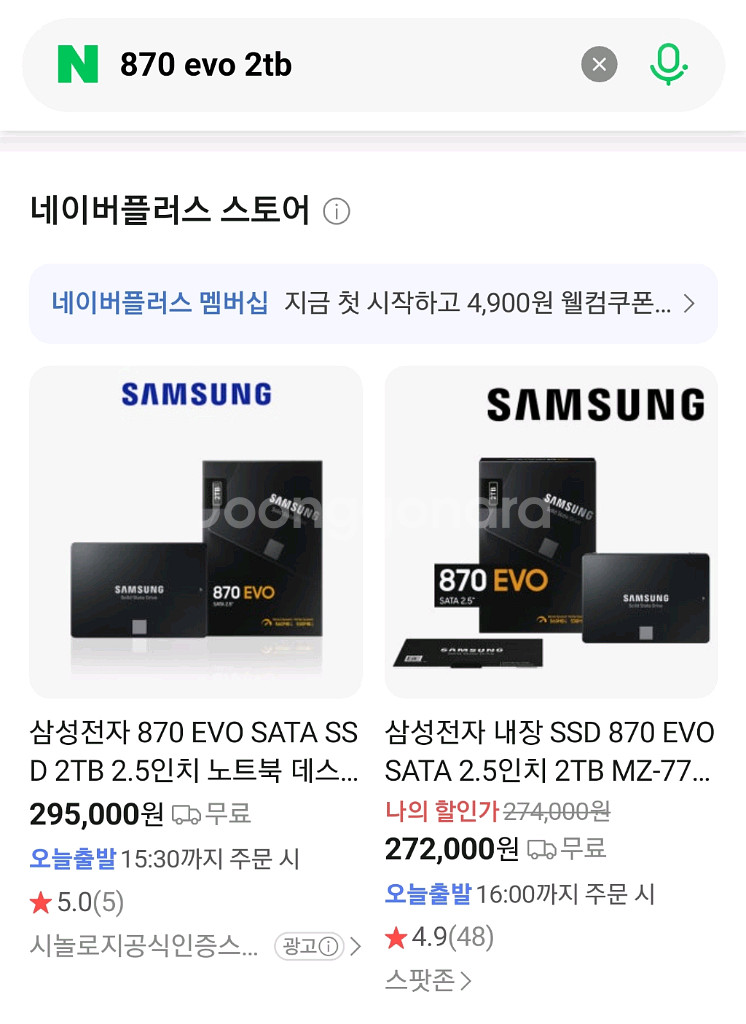This screenshot has width=746, height=1024.
Task: Visit the 시놀로지공식인증스 seller store
Action: 144,946
